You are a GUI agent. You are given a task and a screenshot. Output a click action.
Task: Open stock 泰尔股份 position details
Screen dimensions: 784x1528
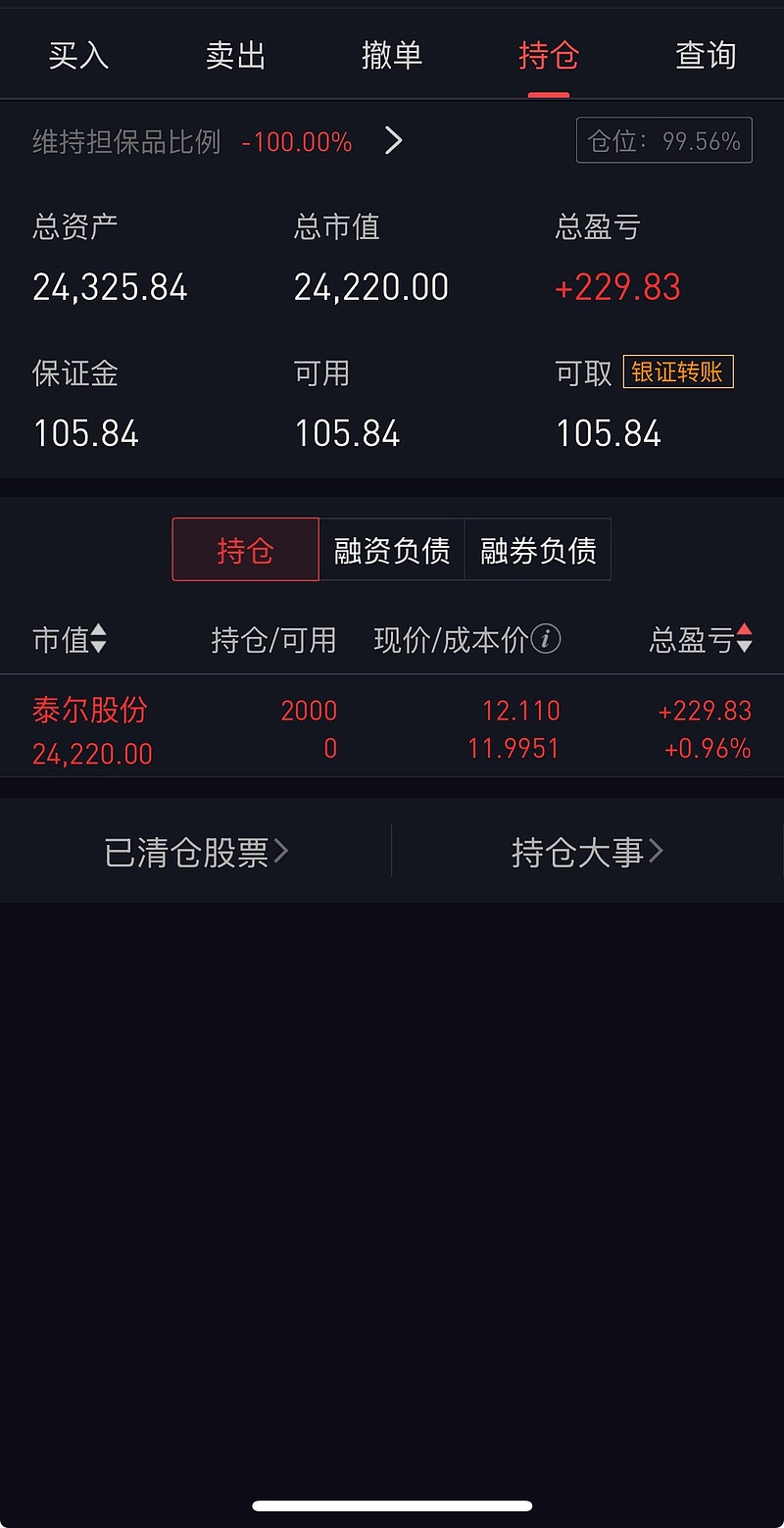(91, 710)
